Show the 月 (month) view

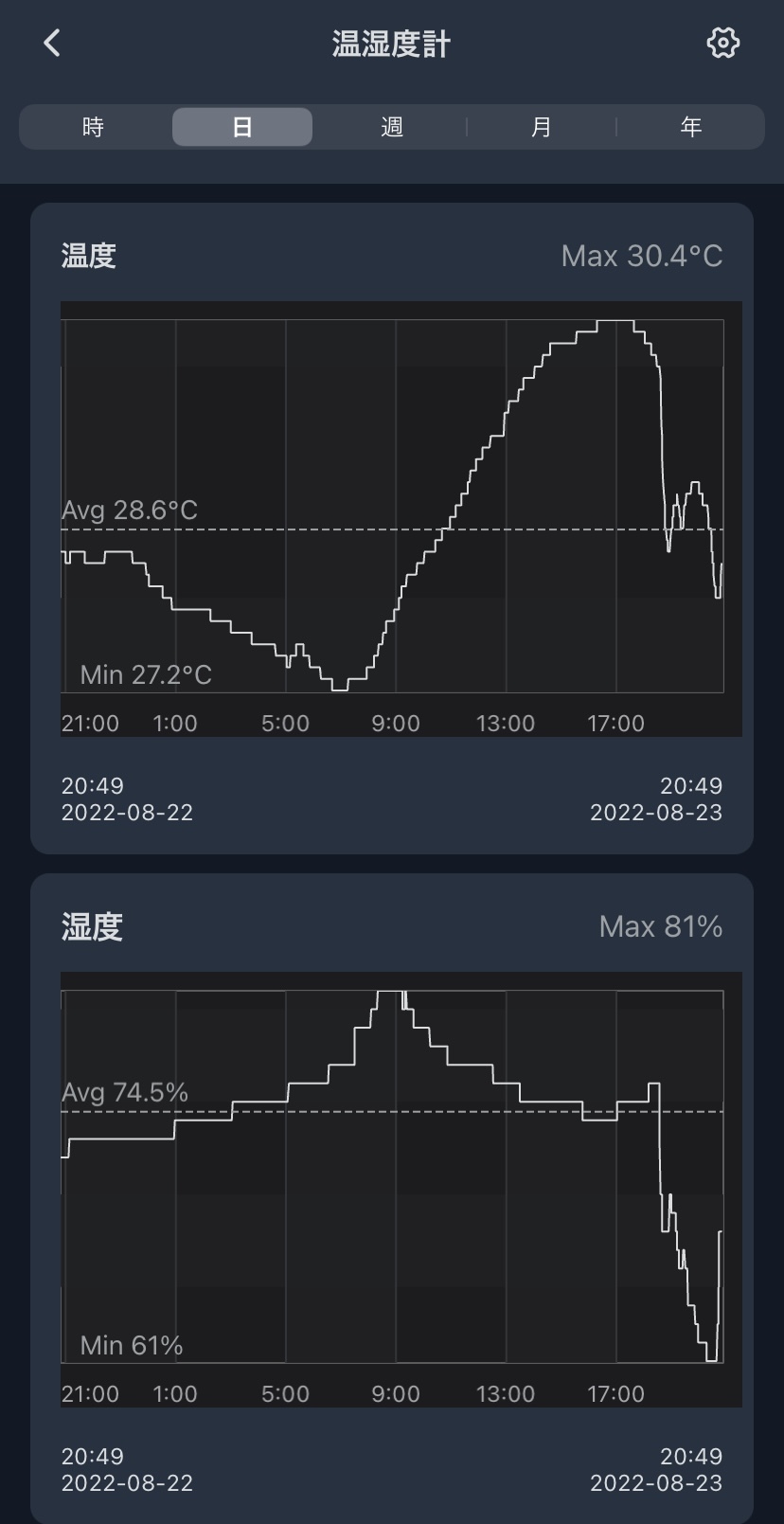pos(542,127)
